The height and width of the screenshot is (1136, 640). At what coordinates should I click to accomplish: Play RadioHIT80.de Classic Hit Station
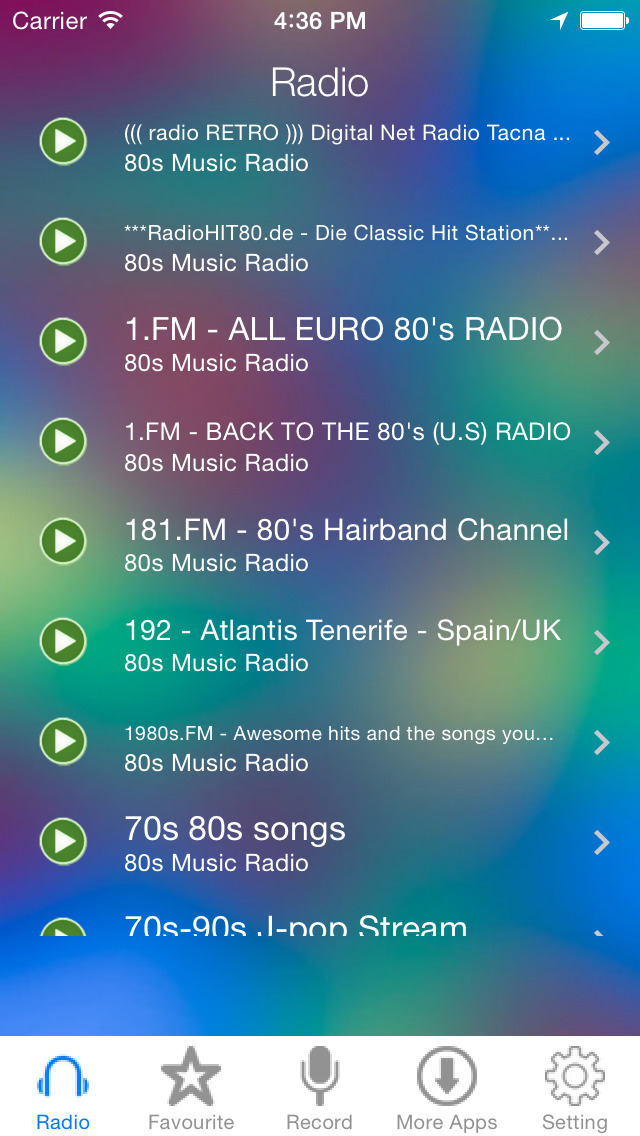pyautogui.click(x=63, y=242)
